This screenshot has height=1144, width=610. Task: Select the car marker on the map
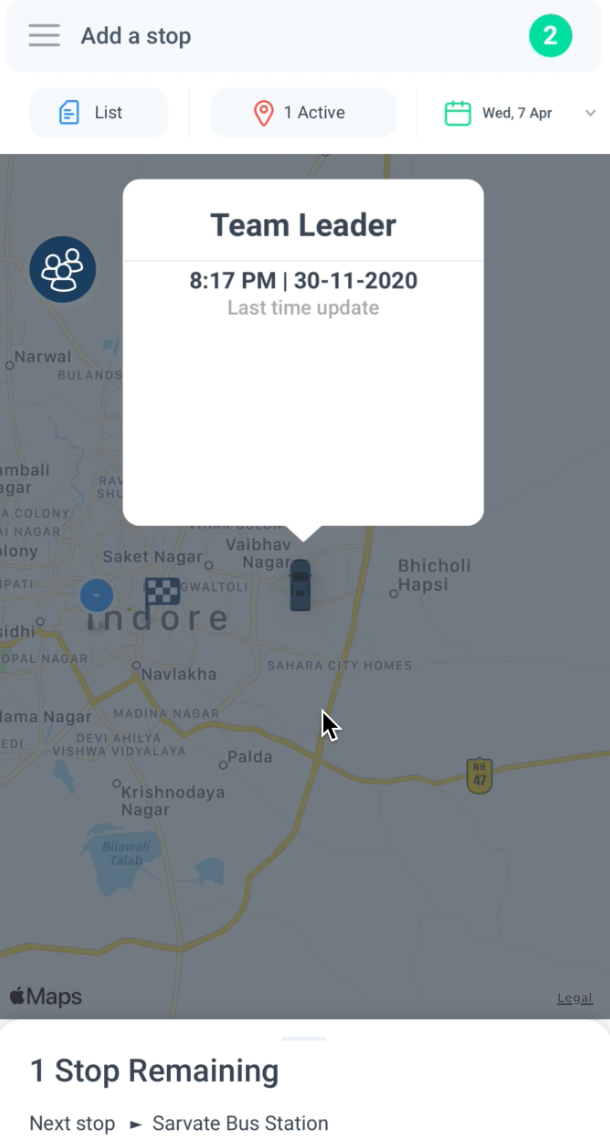(x=300, y=585)
